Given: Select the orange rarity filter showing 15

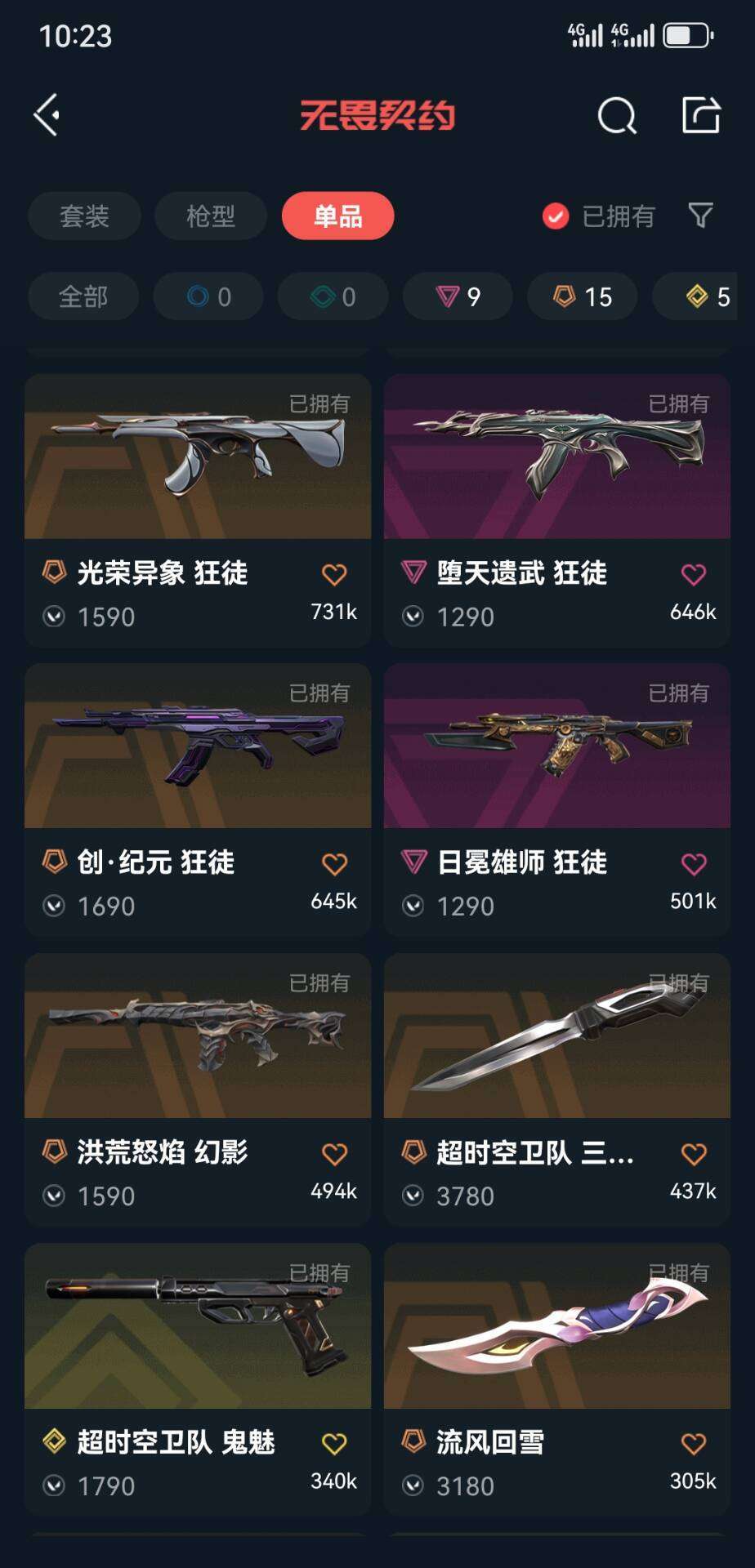Looking at the screenshot, I should click(x=581, y=296).
